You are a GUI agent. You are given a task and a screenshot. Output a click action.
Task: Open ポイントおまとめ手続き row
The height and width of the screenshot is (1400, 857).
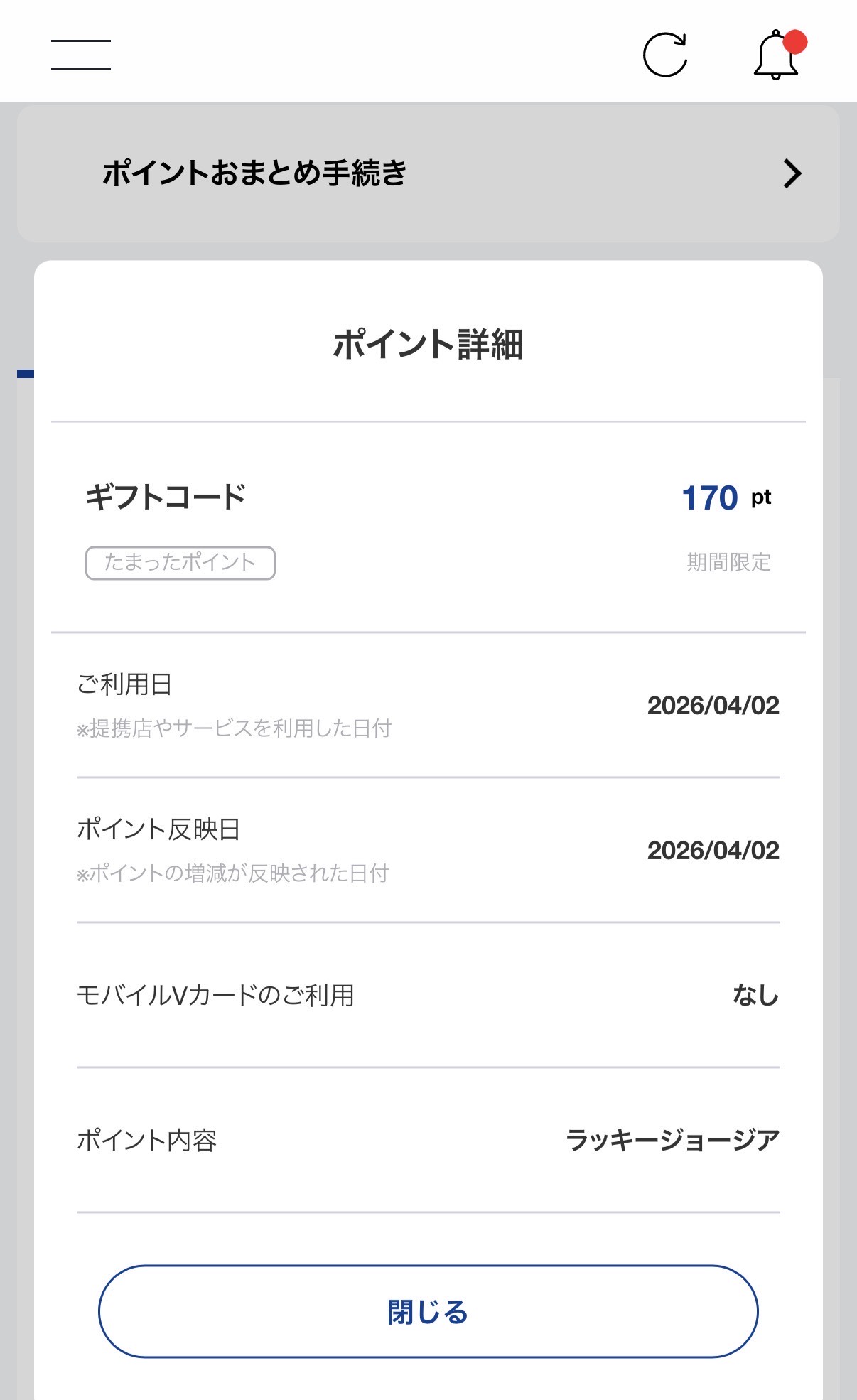pyautogui.click(x=428, y=173)
